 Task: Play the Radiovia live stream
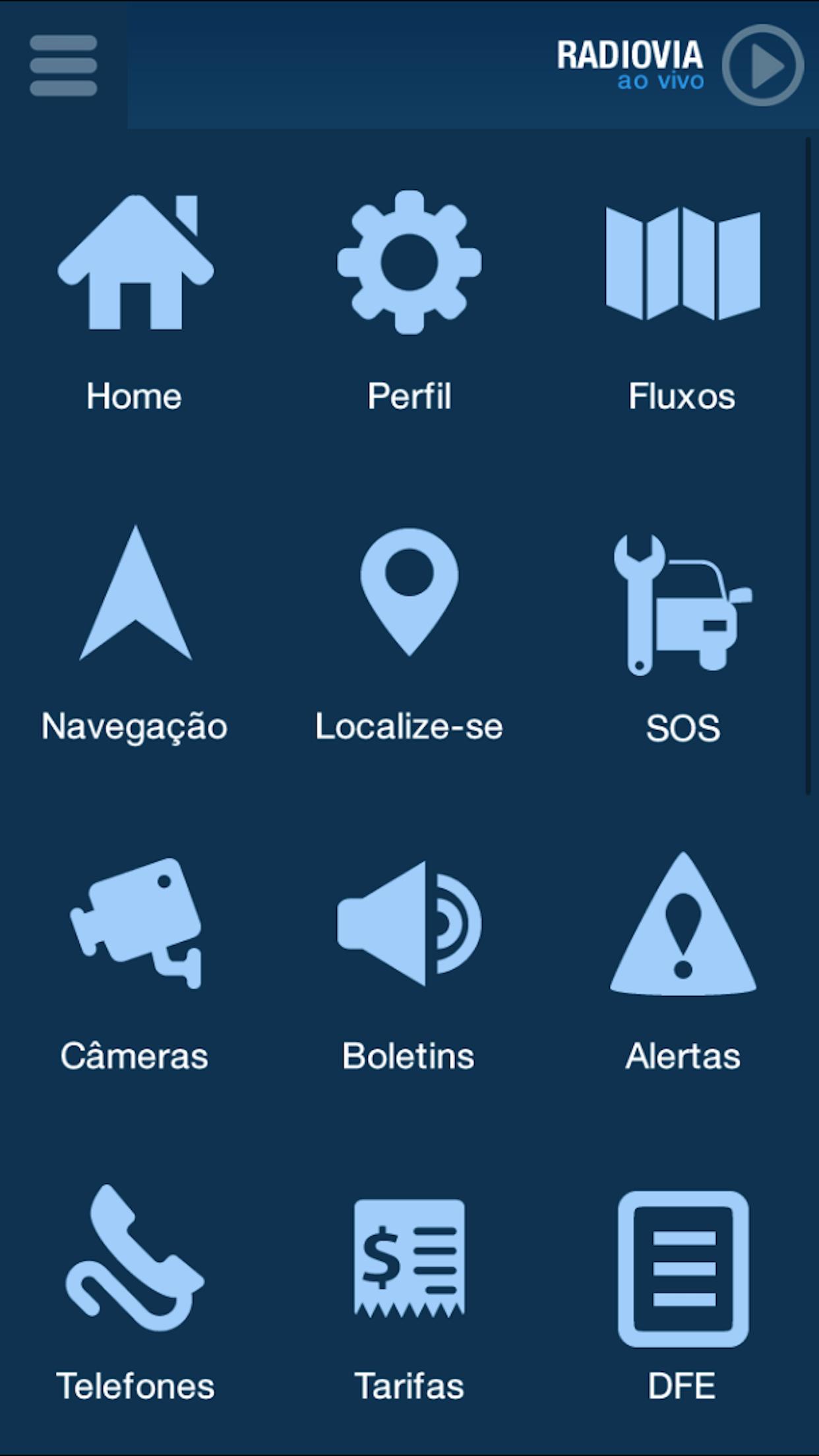click(763, 65)
